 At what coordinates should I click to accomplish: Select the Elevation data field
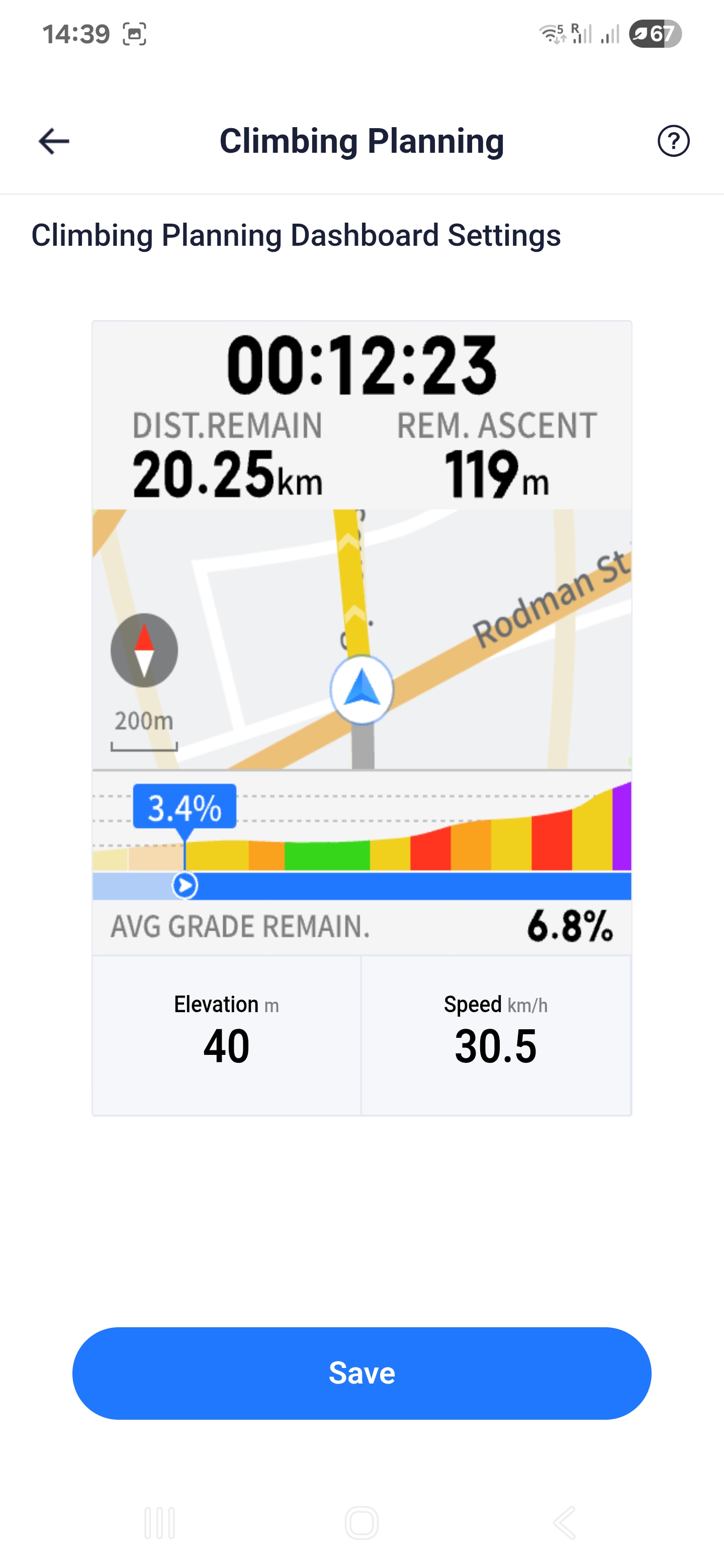pos(227,1034)
